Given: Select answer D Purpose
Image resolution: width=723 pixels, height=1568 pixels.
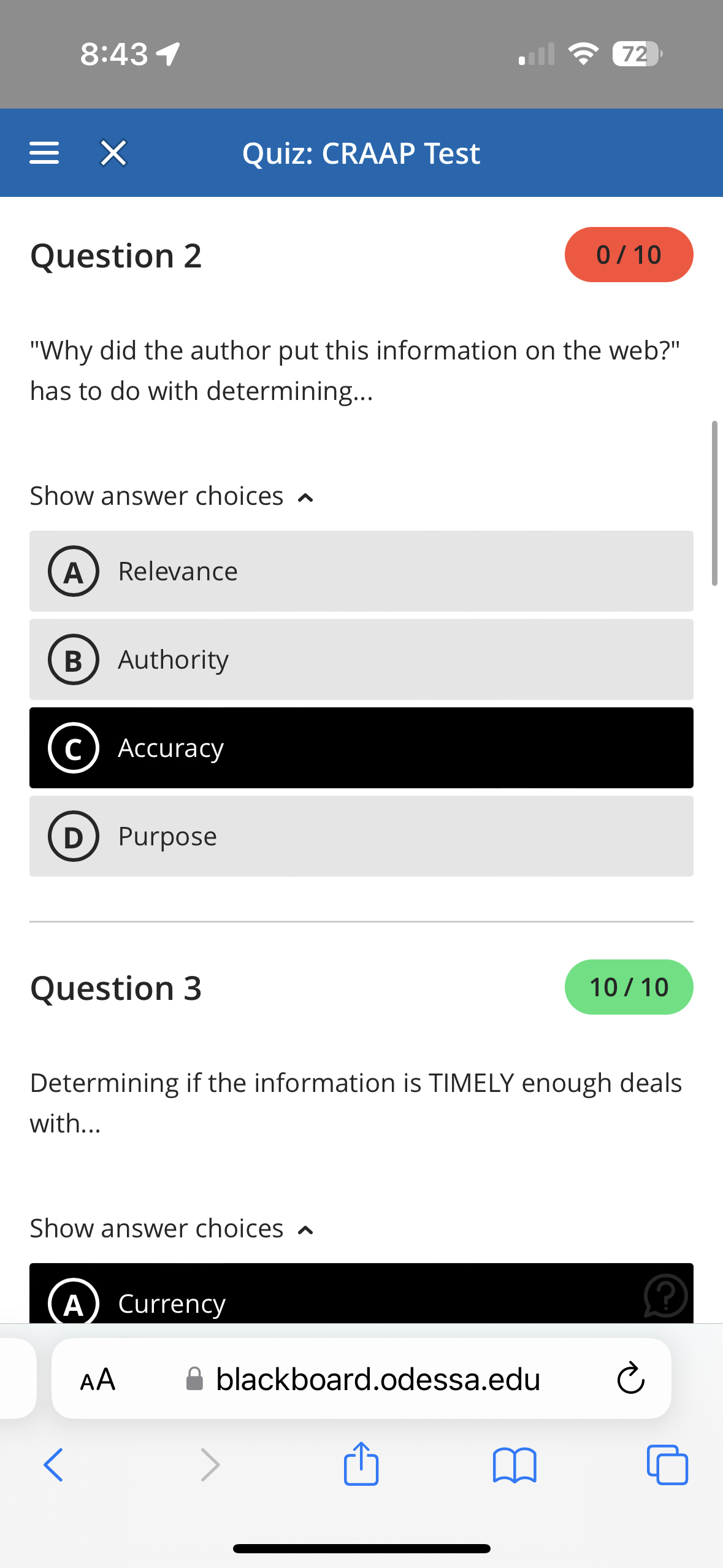Looking at the screenshot, I should [x=361, y=836].
